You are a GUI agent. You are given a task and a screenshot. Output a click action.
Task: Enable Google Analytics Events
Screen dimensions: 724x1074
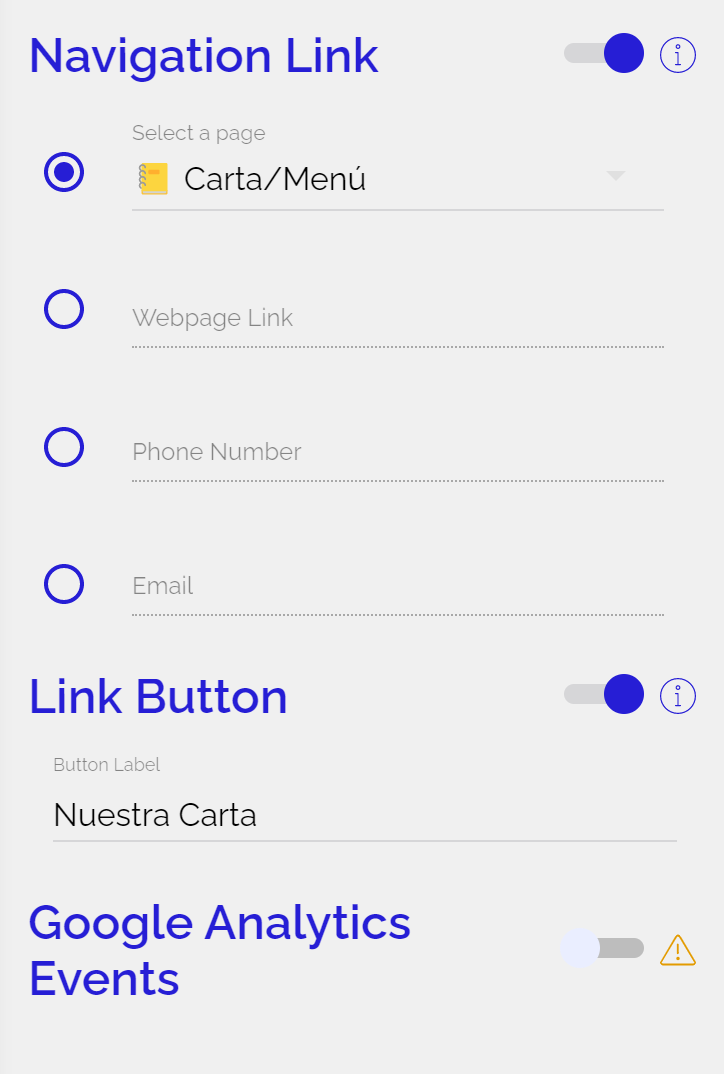[x=602, y=948]
